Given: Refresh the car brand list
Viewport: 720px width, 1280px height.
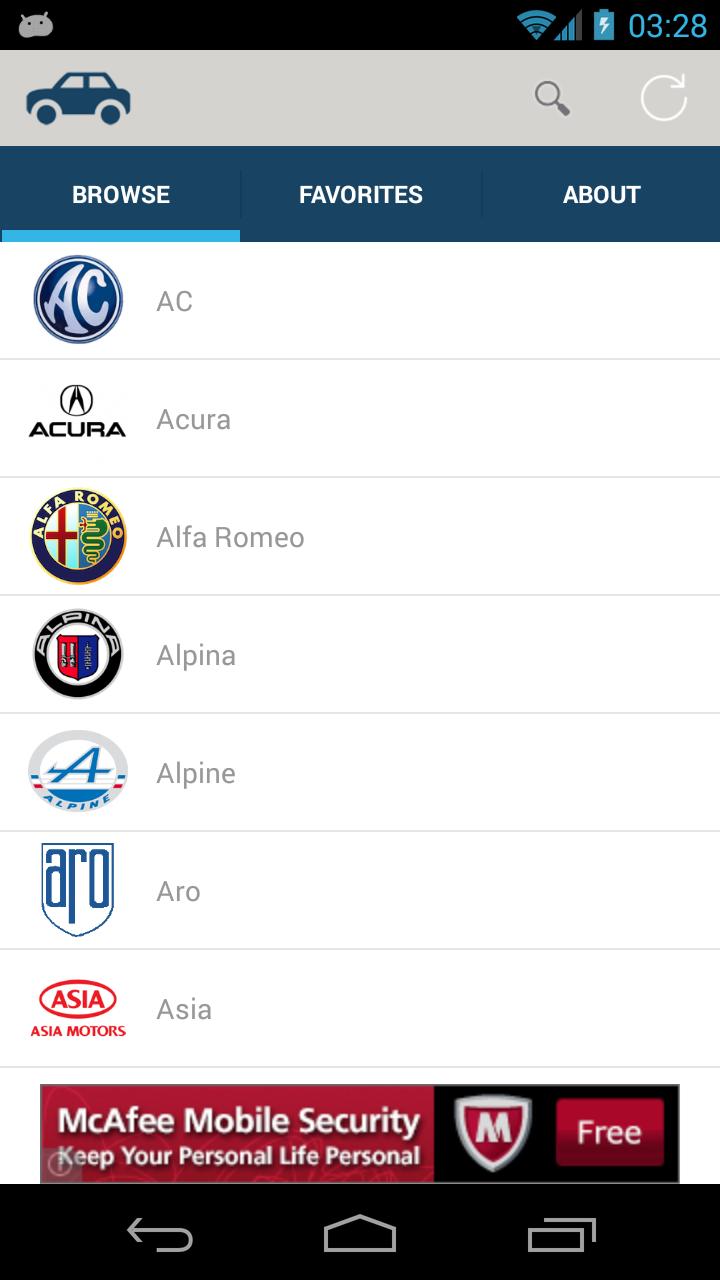Looking at the screenshot, I should coord(663,98).
